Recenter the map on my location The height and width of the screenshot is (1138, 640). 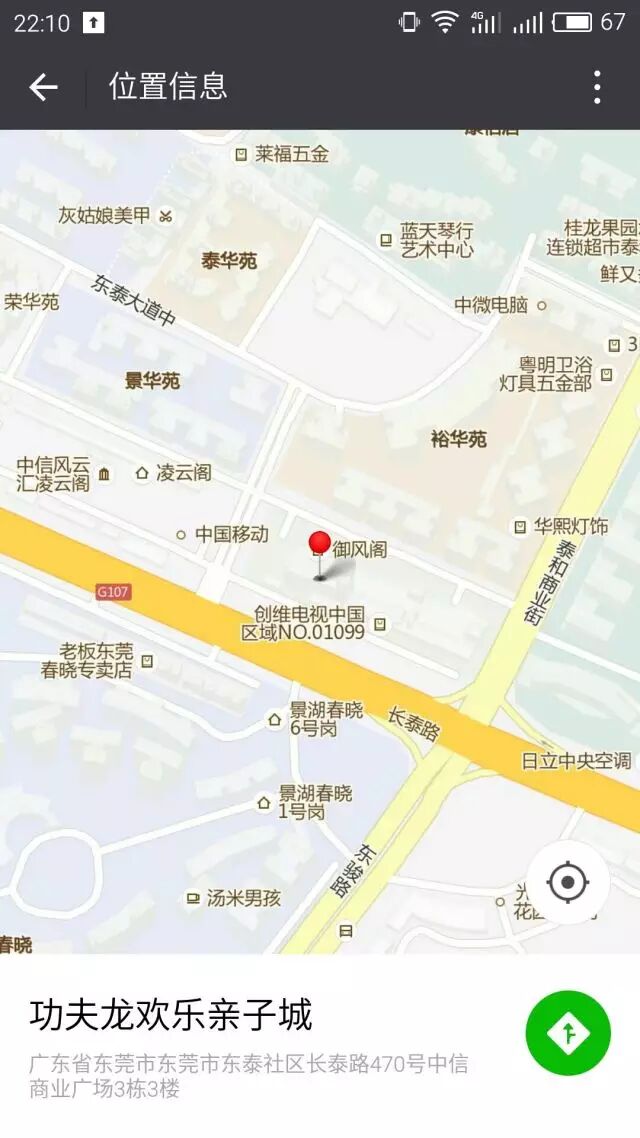(568, 882)
